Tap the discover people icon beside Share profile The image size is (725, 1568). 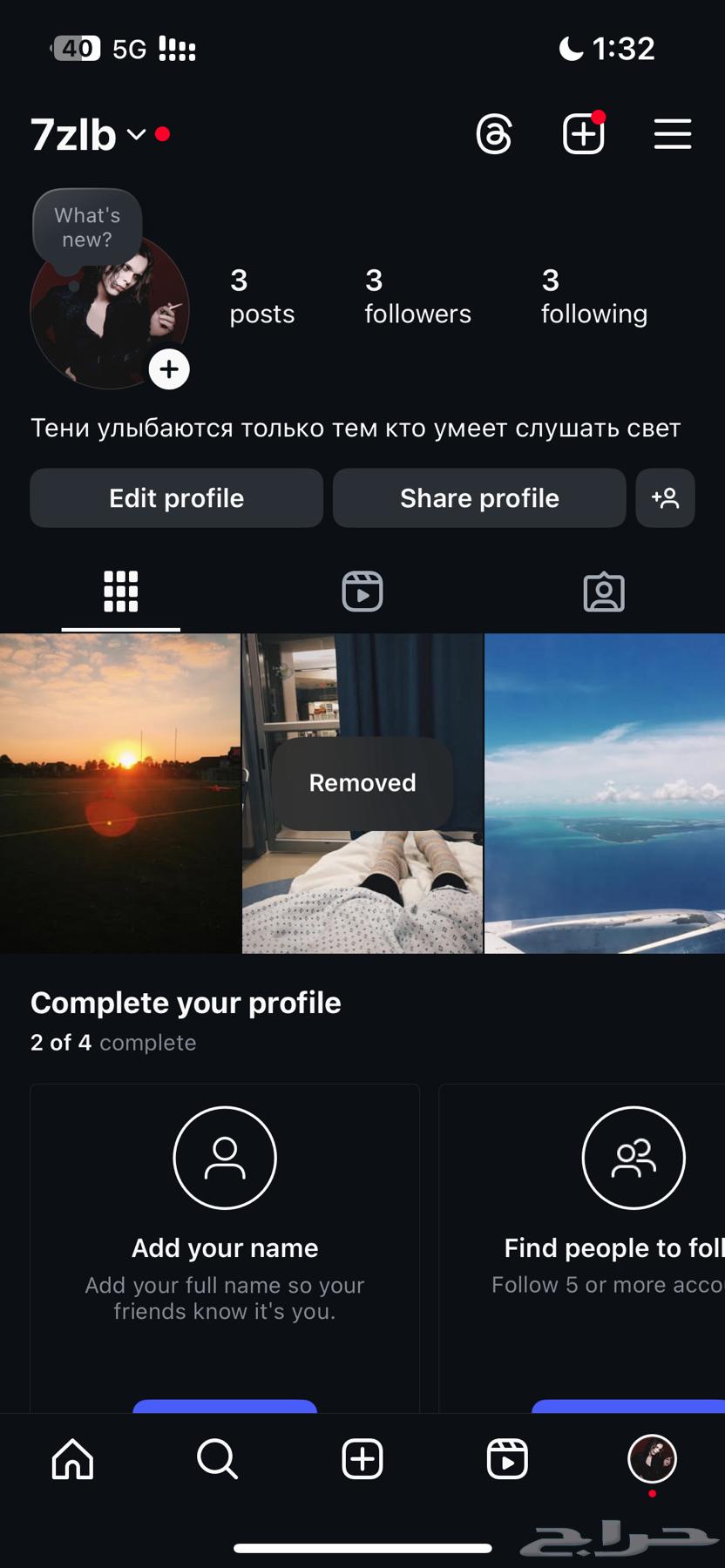pyautogui.click(x=665, y=498)
